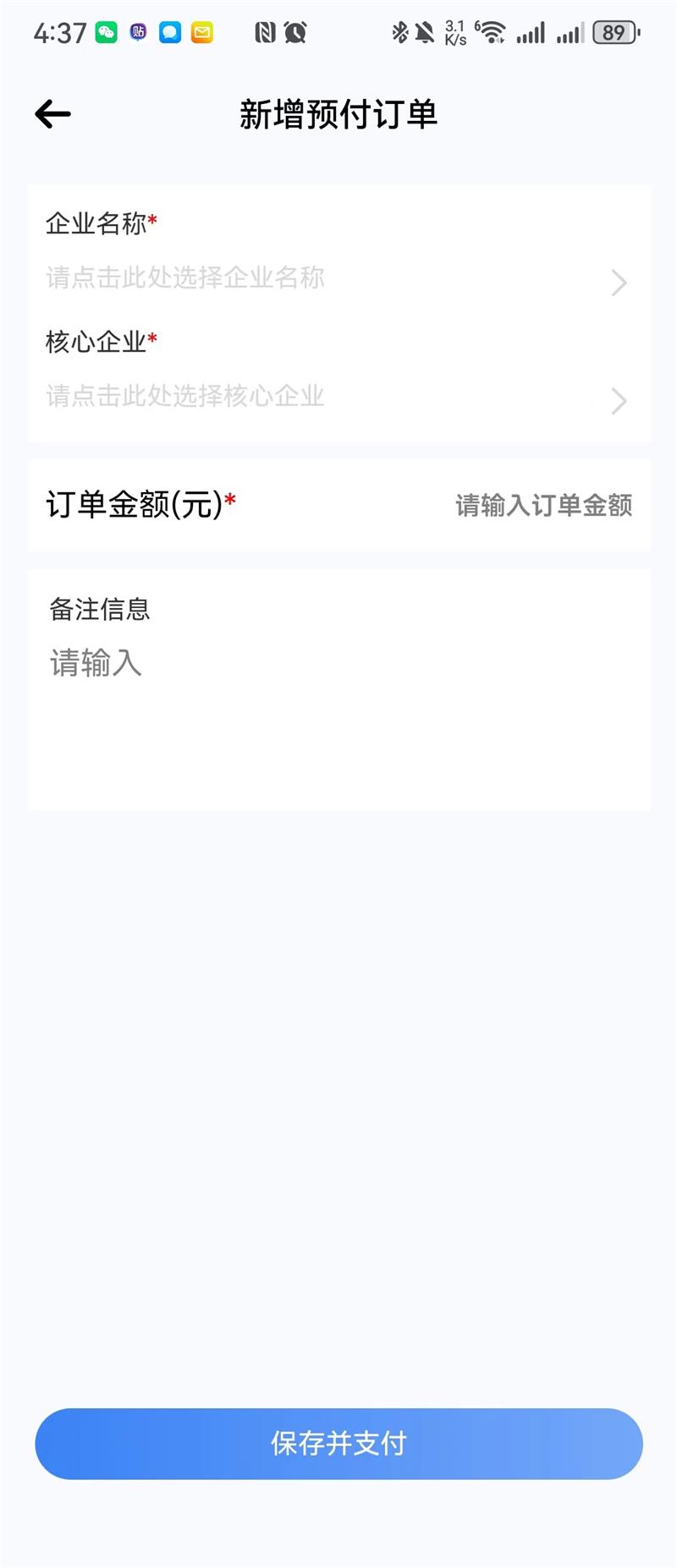Tap the NFC icon in the status bar

(x=267, y=32)
